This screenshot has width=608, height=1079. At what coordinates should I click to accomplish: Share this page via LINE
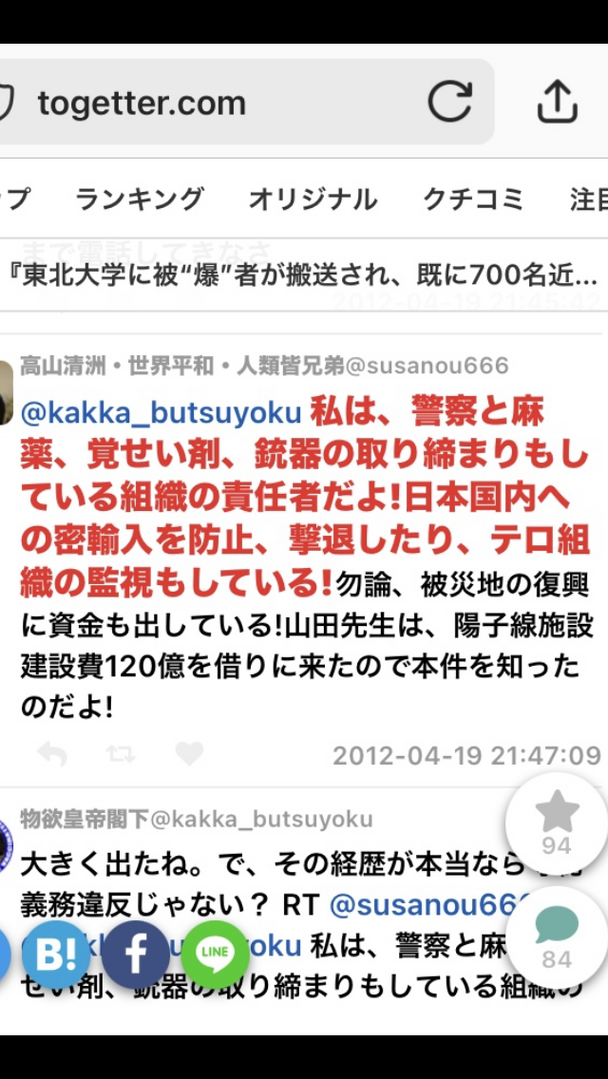[215, 953]
